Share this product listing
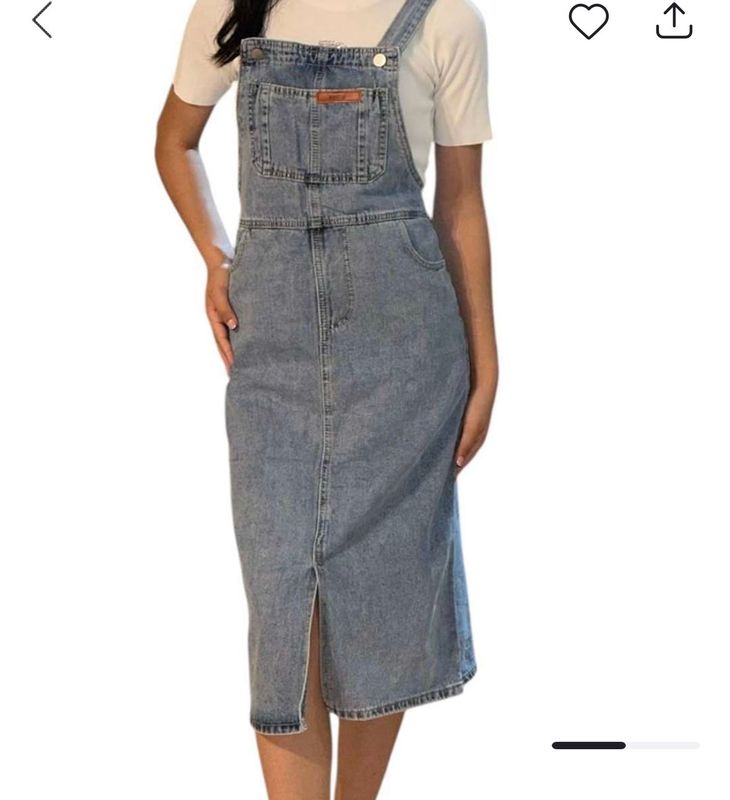 coord(674,21)
